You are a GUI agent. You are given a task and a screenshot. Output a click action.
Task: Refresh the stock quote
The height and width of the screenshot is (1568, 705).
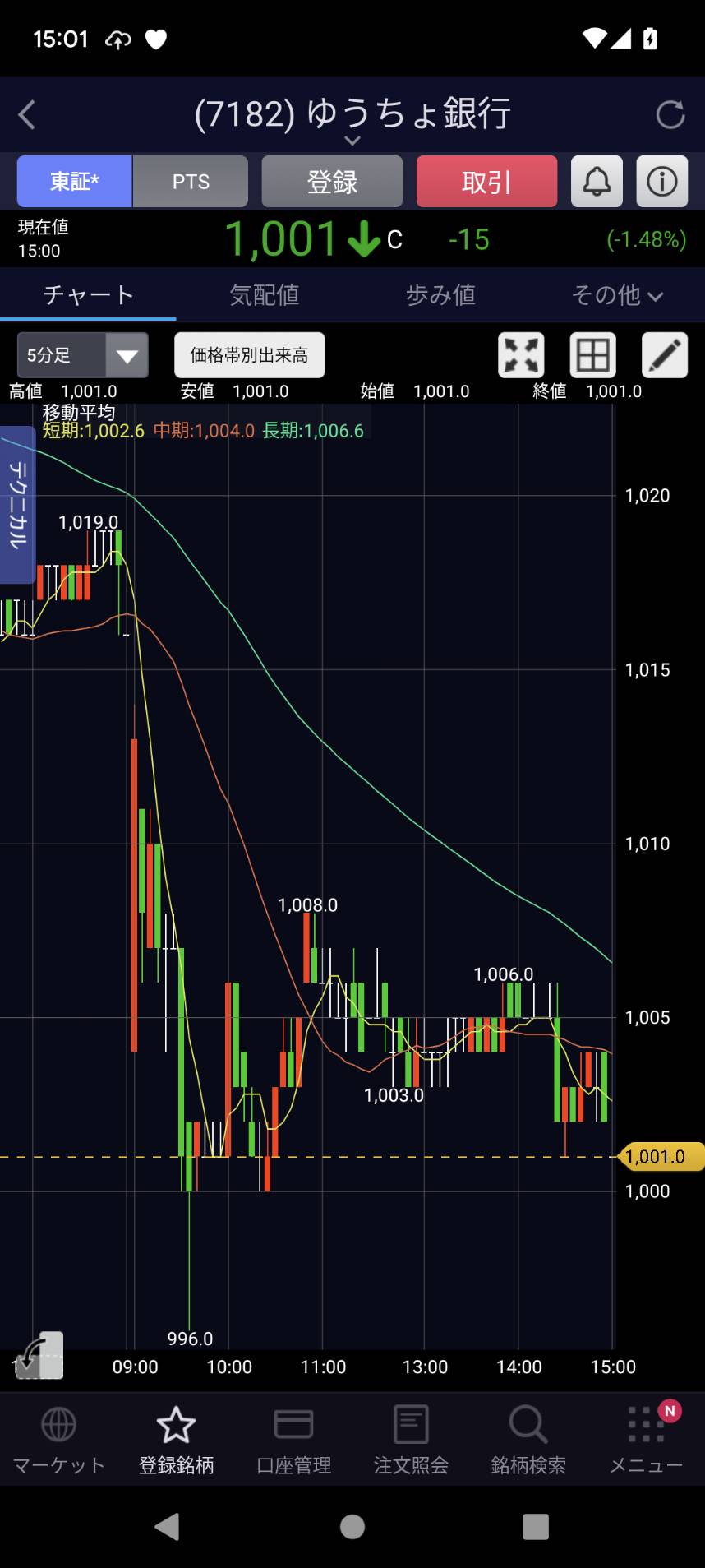670,115
